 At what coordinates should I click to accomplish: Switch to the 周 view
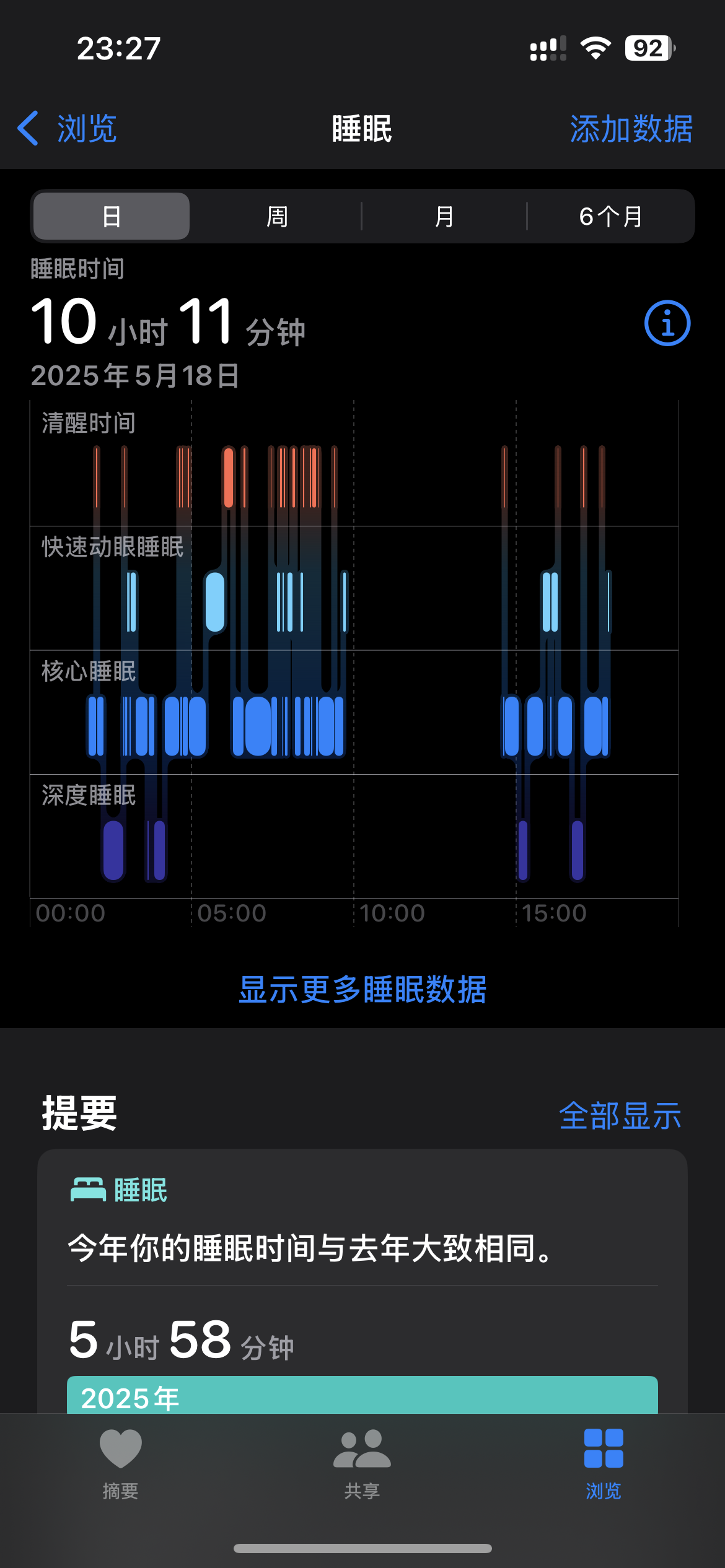click(x=277, y=216)
